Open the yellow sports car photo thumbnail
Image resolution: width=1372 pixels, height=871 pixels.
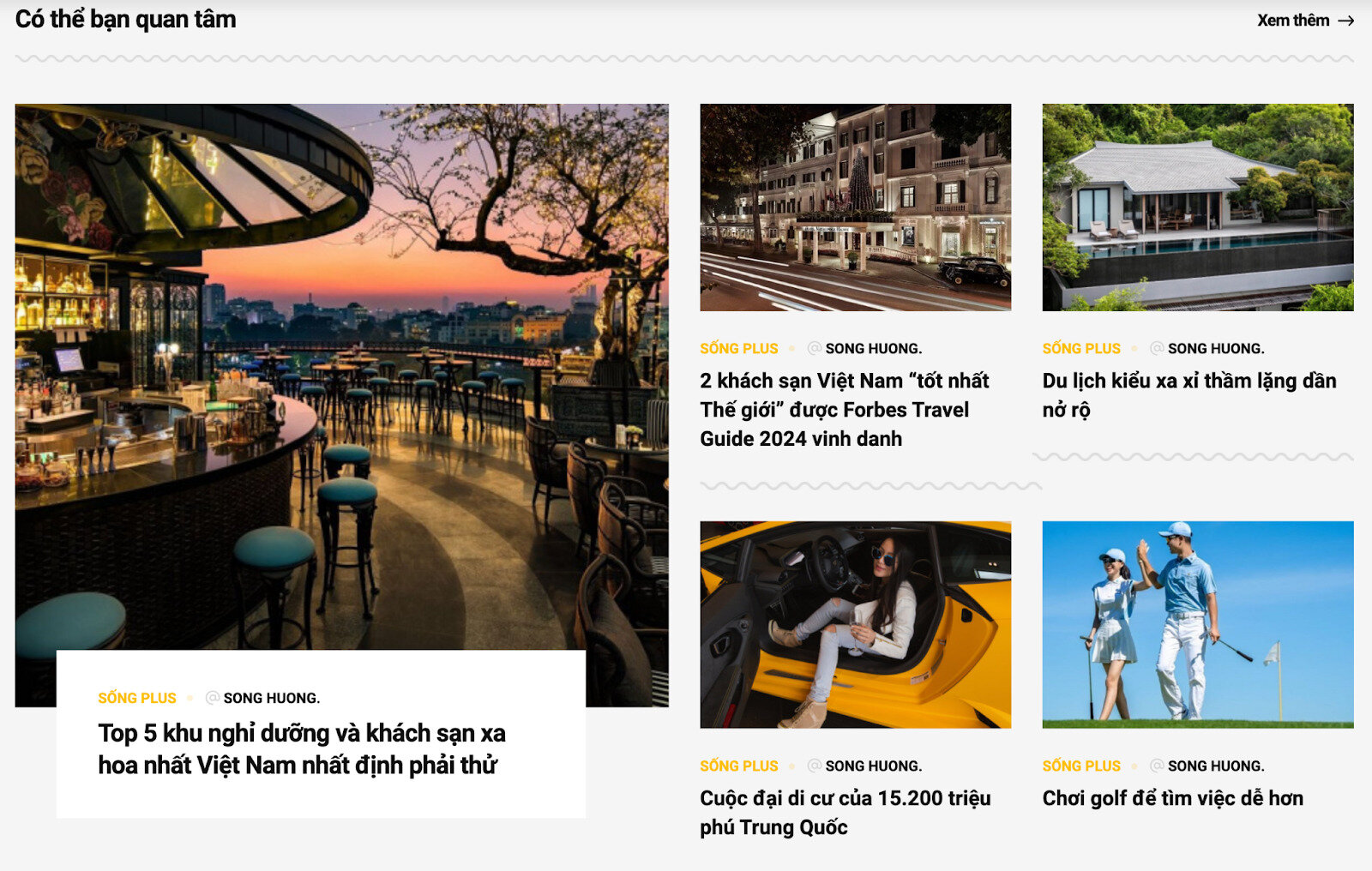[x=855, y=624]
